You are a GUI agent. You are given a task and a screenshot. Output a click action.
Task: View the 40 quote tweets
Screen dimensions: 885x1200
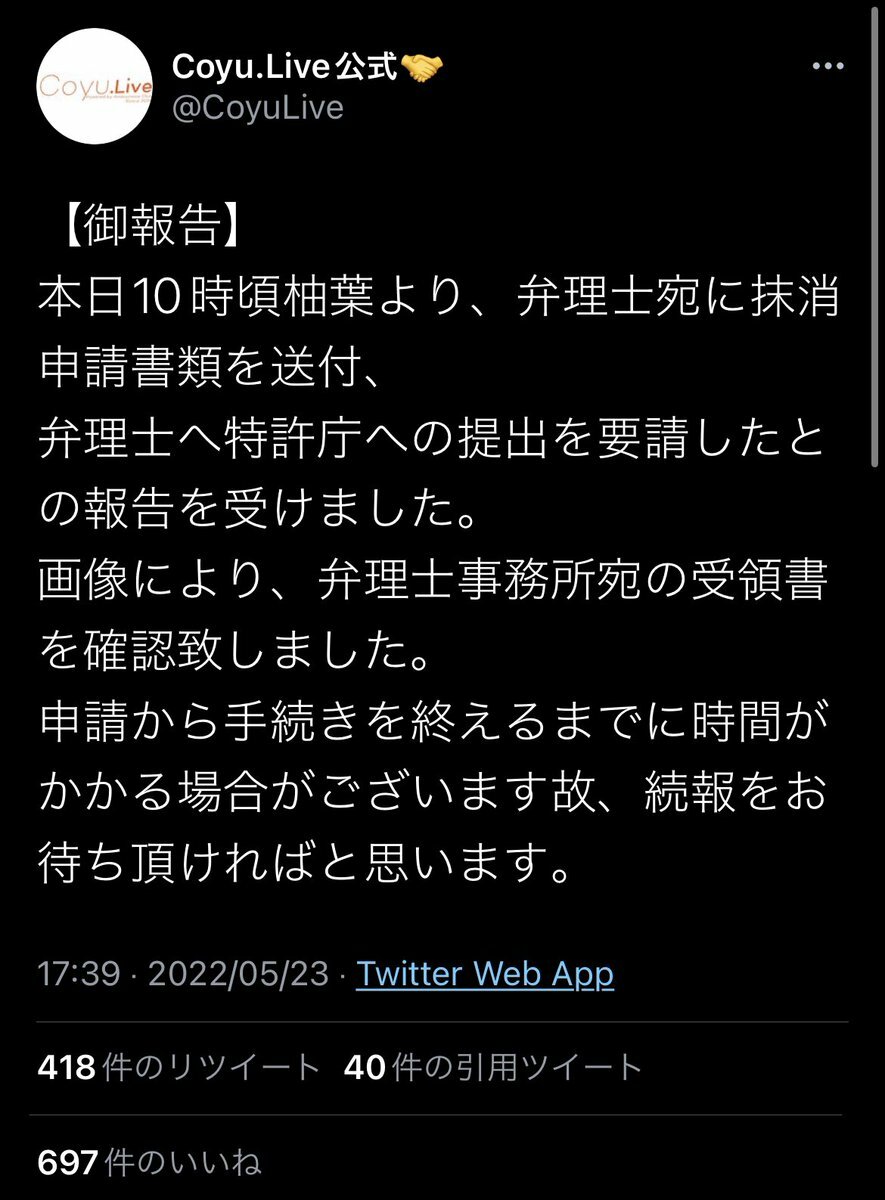pos(492,1068)
